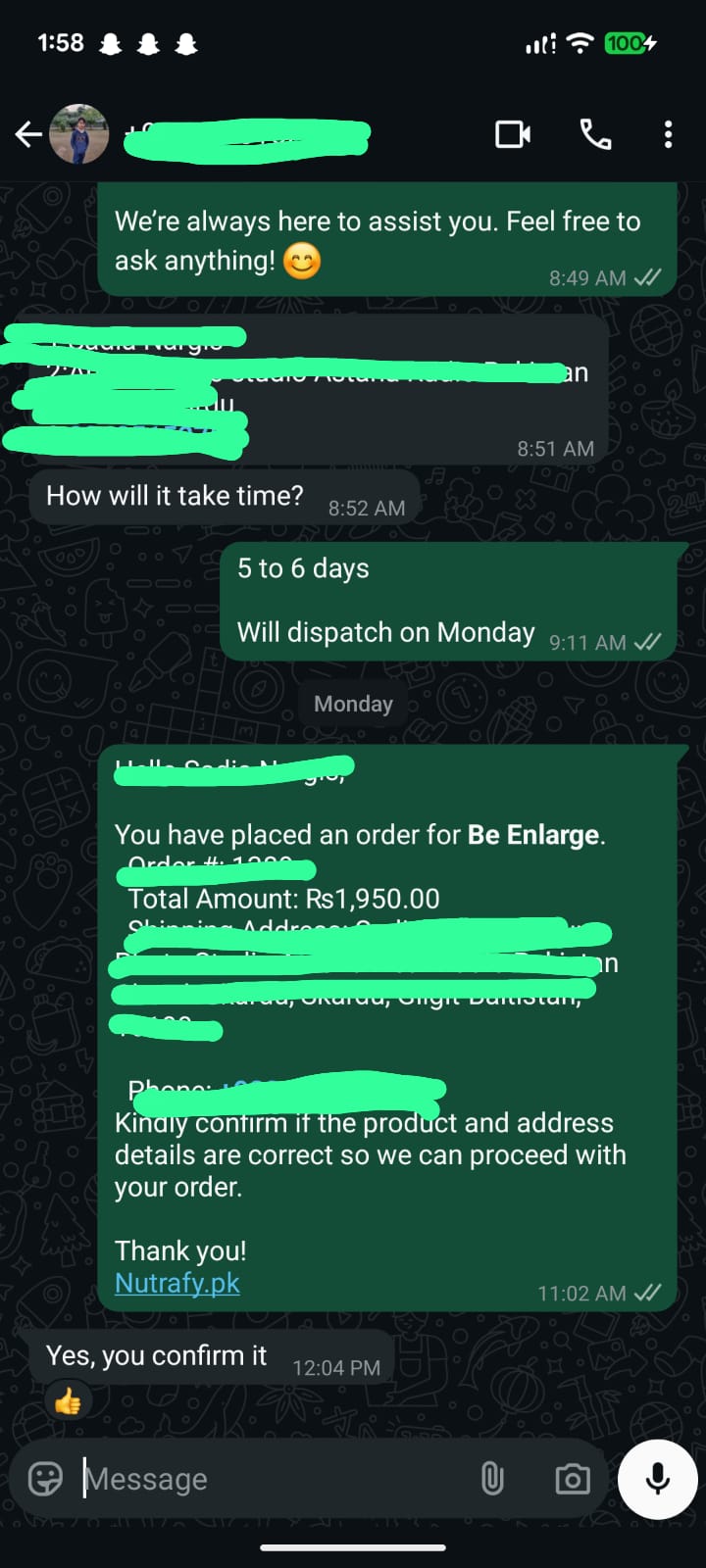Viewport: 706px width, 1568px height.
Task: Start a video call
Action: coord(513,134)
